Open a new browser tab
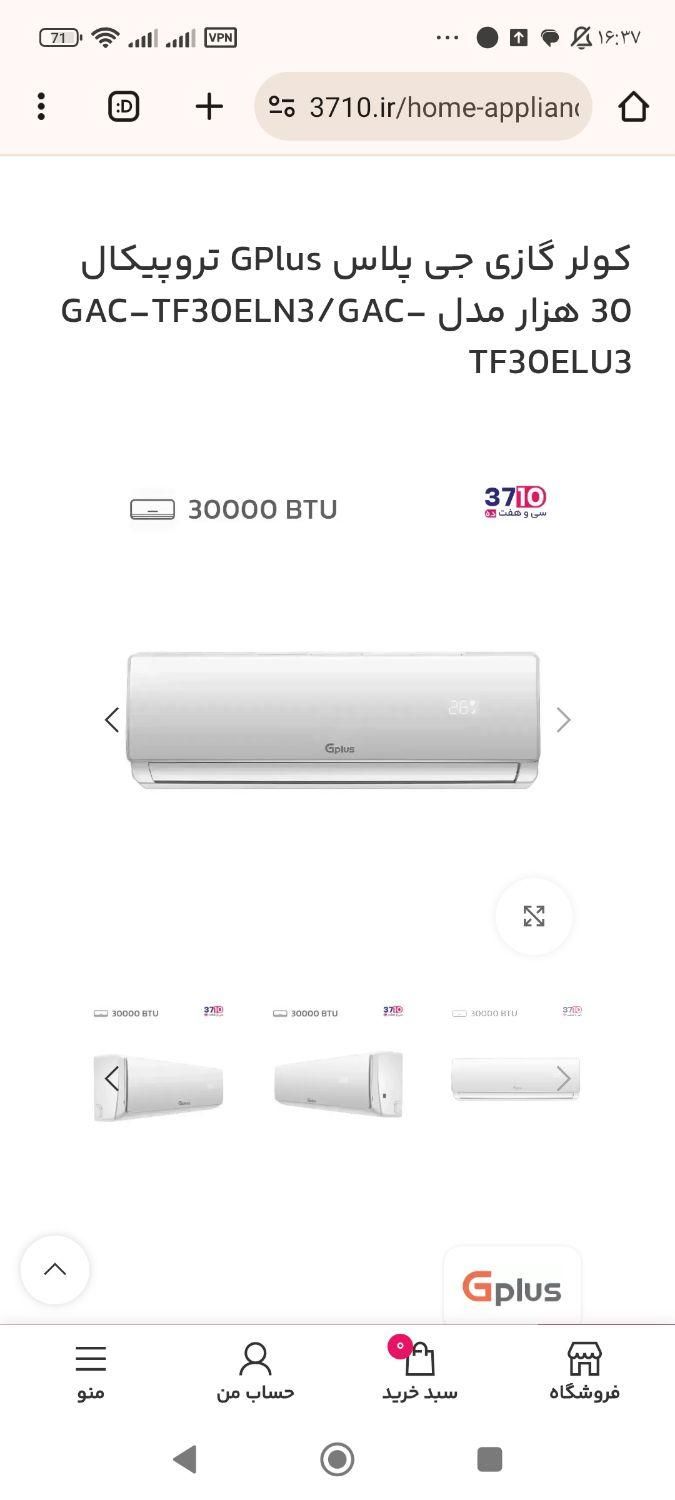The height and width of the screenshot is (1500, 675). (209, 106)
